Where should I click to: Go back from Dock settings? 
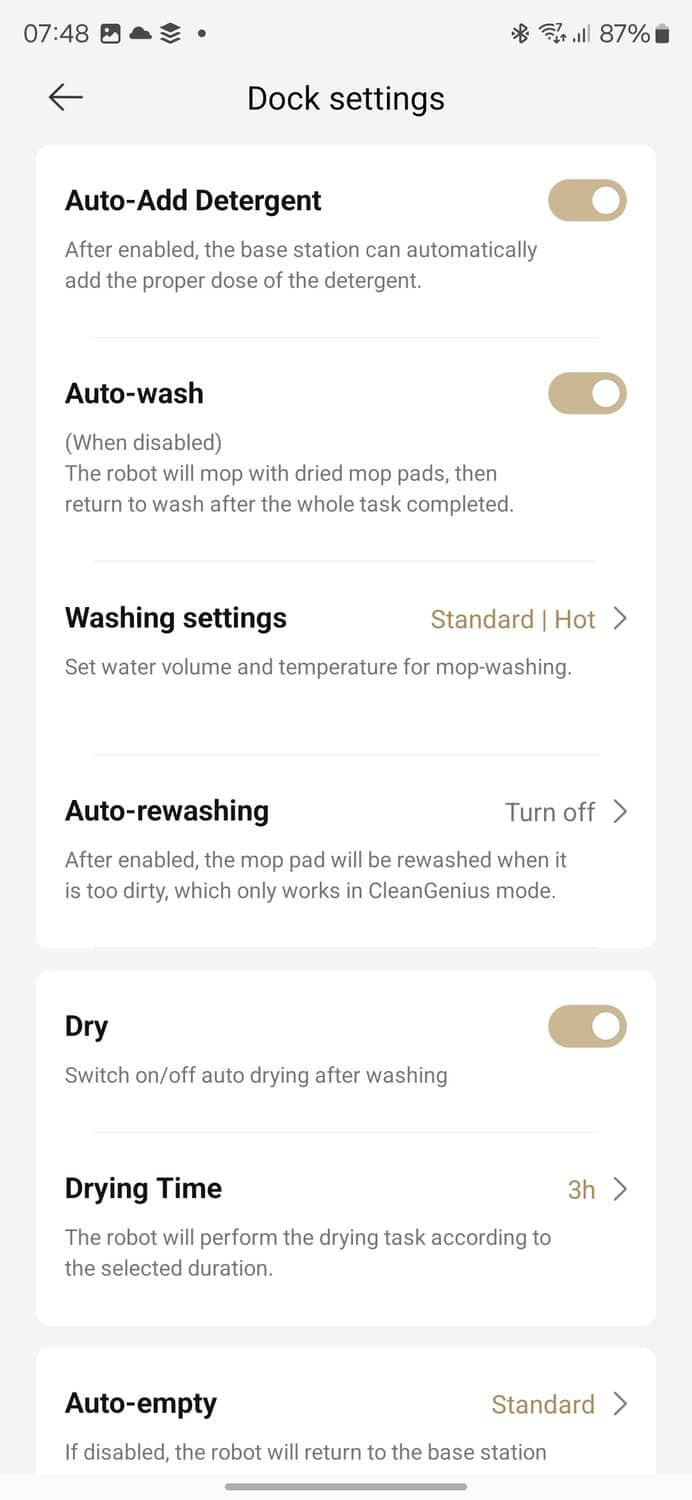coord(66,97)
